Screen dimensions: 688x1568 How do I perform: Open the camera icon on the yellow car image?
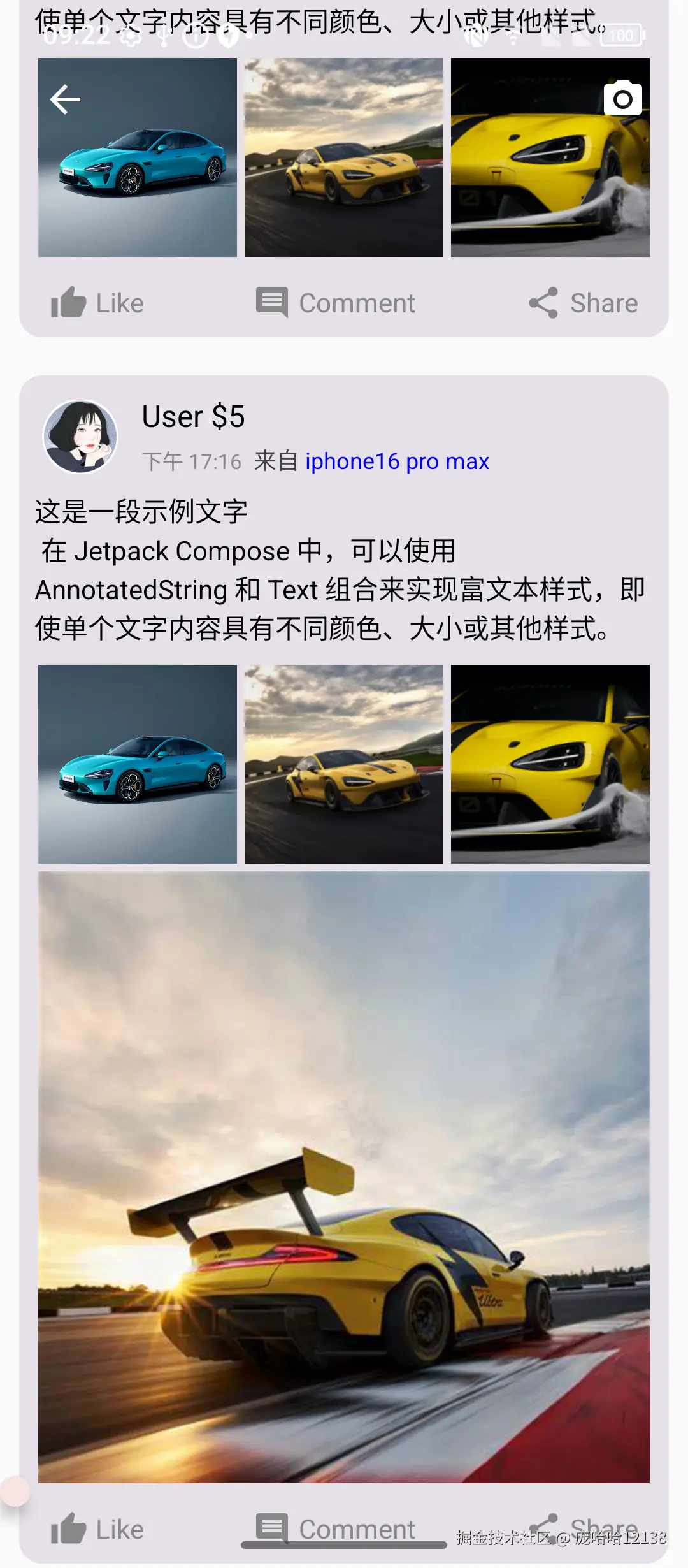622,99
